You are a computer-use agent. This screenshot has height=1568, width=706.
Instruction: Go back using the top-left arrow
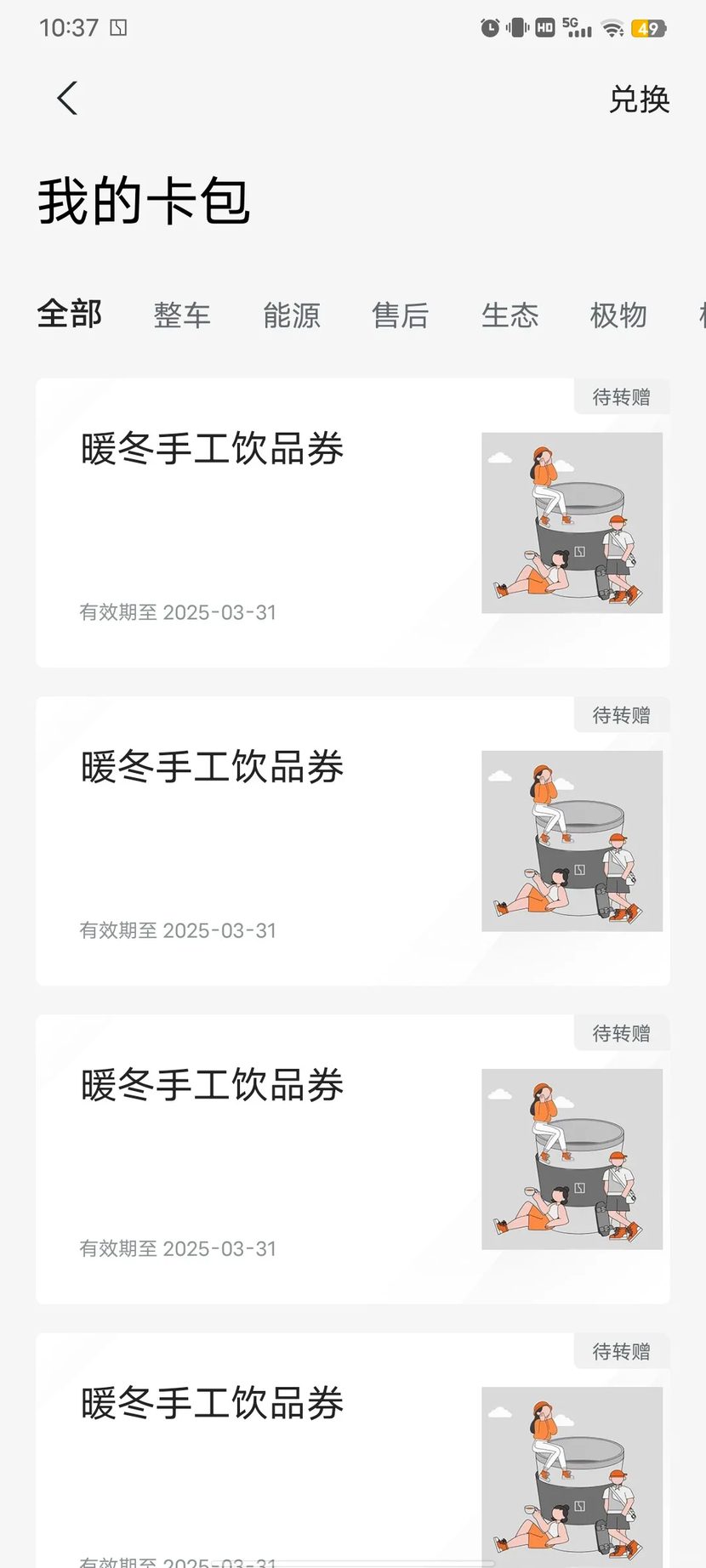tap(67, 99)
